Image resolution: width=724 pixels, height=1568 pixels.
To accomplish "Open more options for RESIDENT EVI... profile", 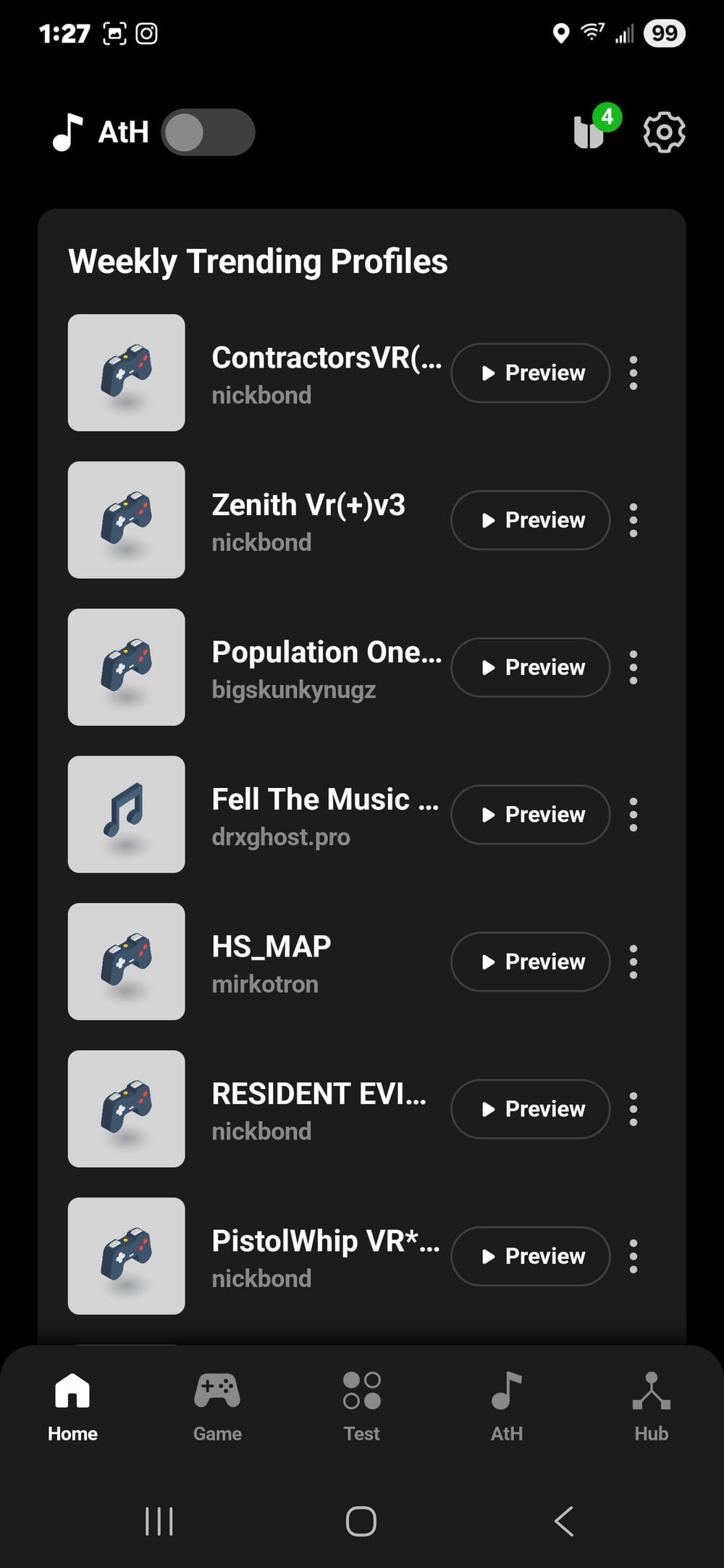I will pos(633,1109).
